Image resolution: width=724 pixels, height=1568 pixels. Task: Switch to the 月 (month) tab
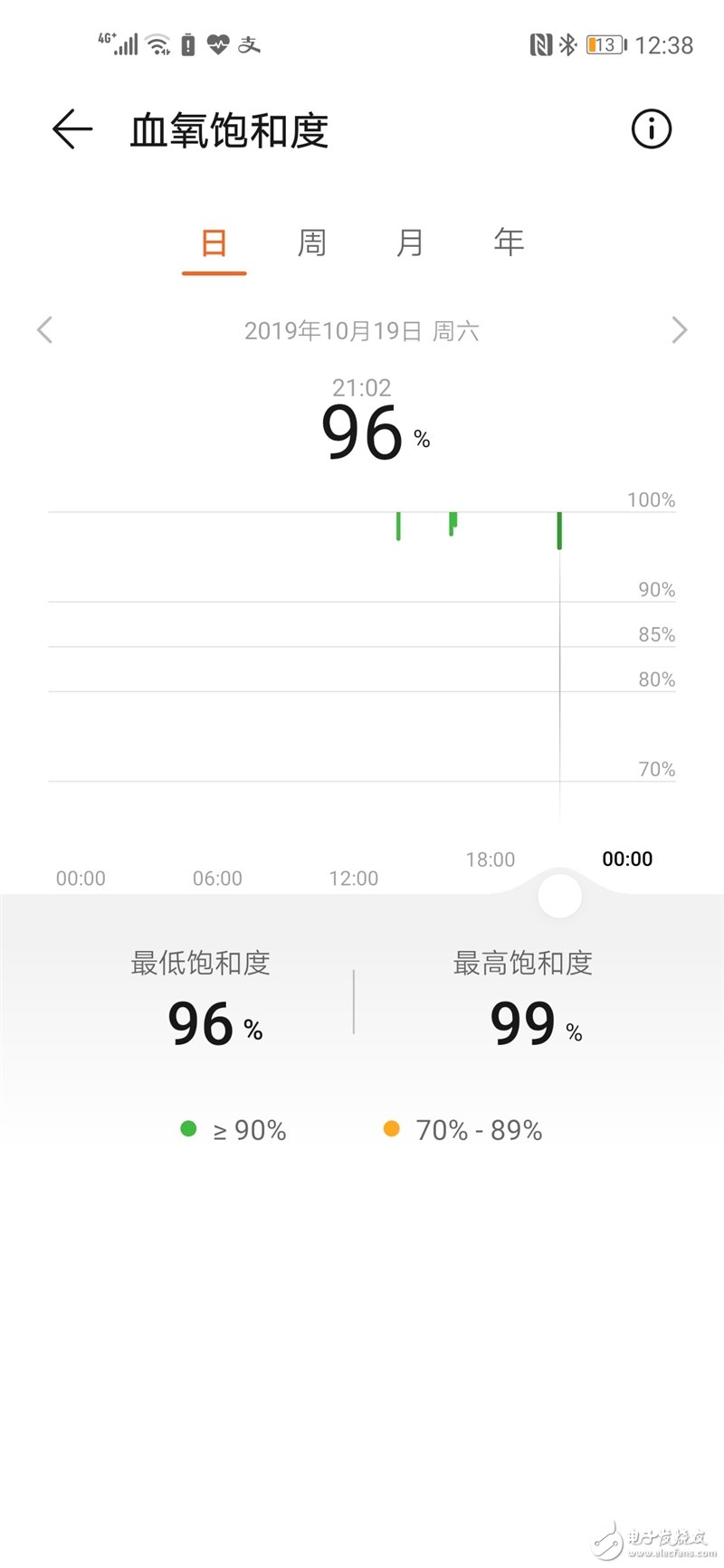pyautogui.click(x=410, y=242)
